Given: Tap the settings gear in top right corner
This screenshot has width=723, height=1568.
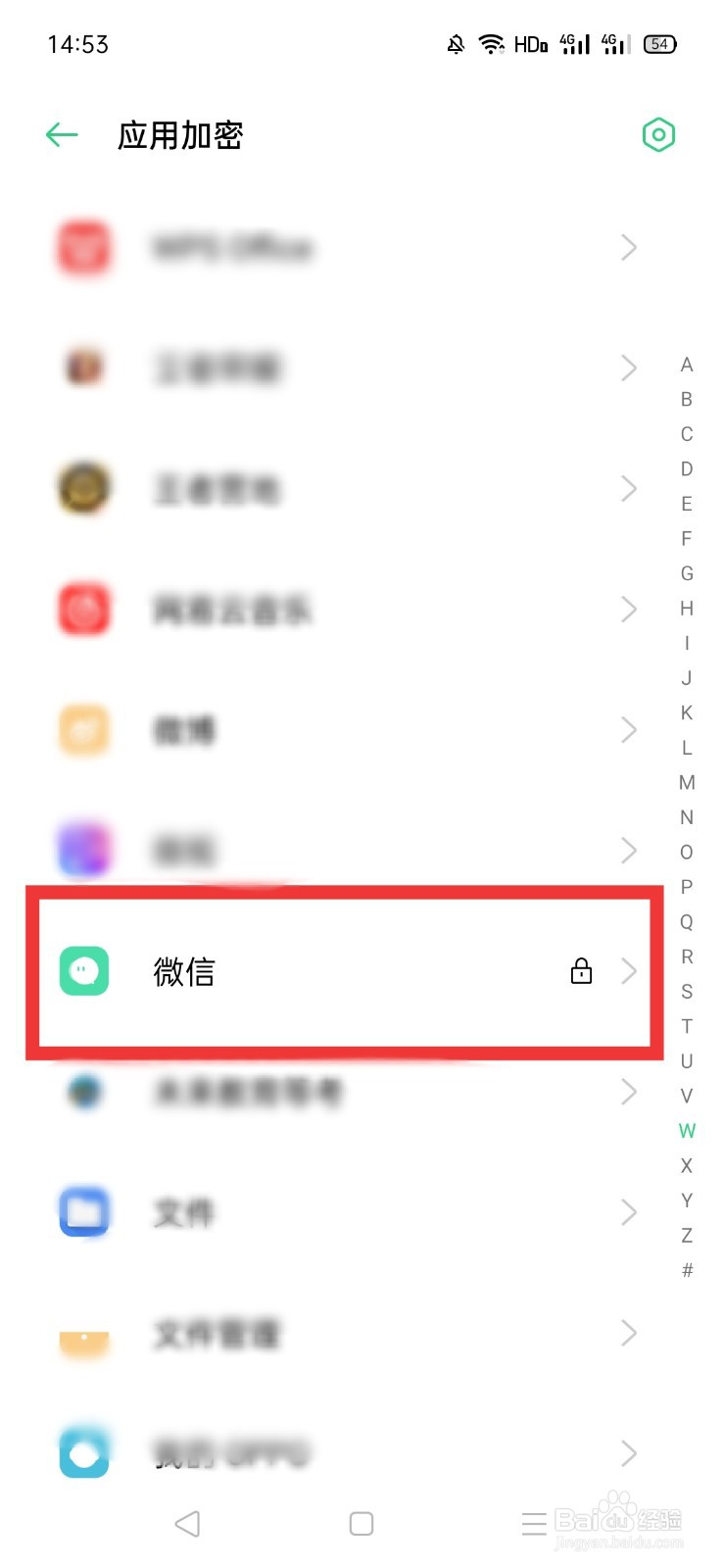Looking at the screenshot, I should pyautogui.click(x=658, y=135).
